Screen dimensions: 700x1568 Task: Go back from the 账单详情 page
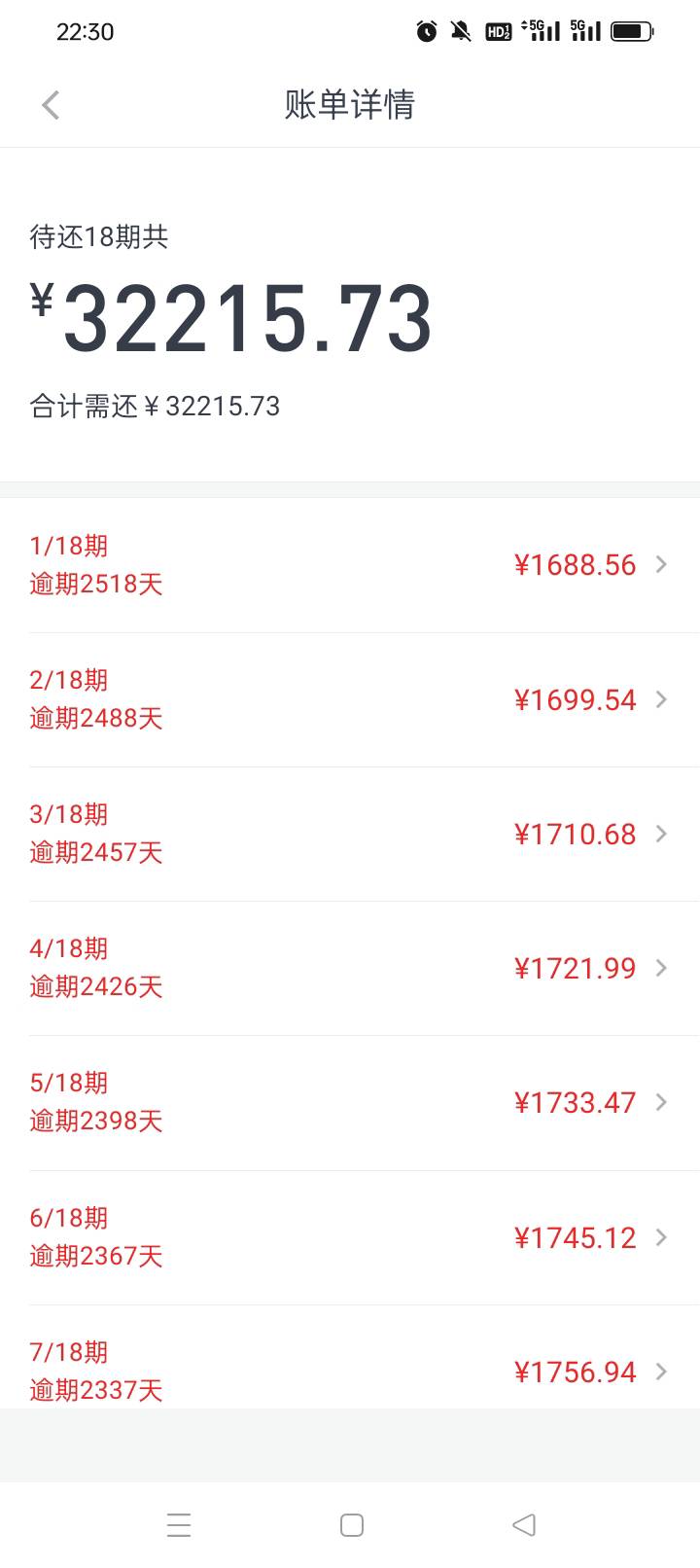(52, 105)
